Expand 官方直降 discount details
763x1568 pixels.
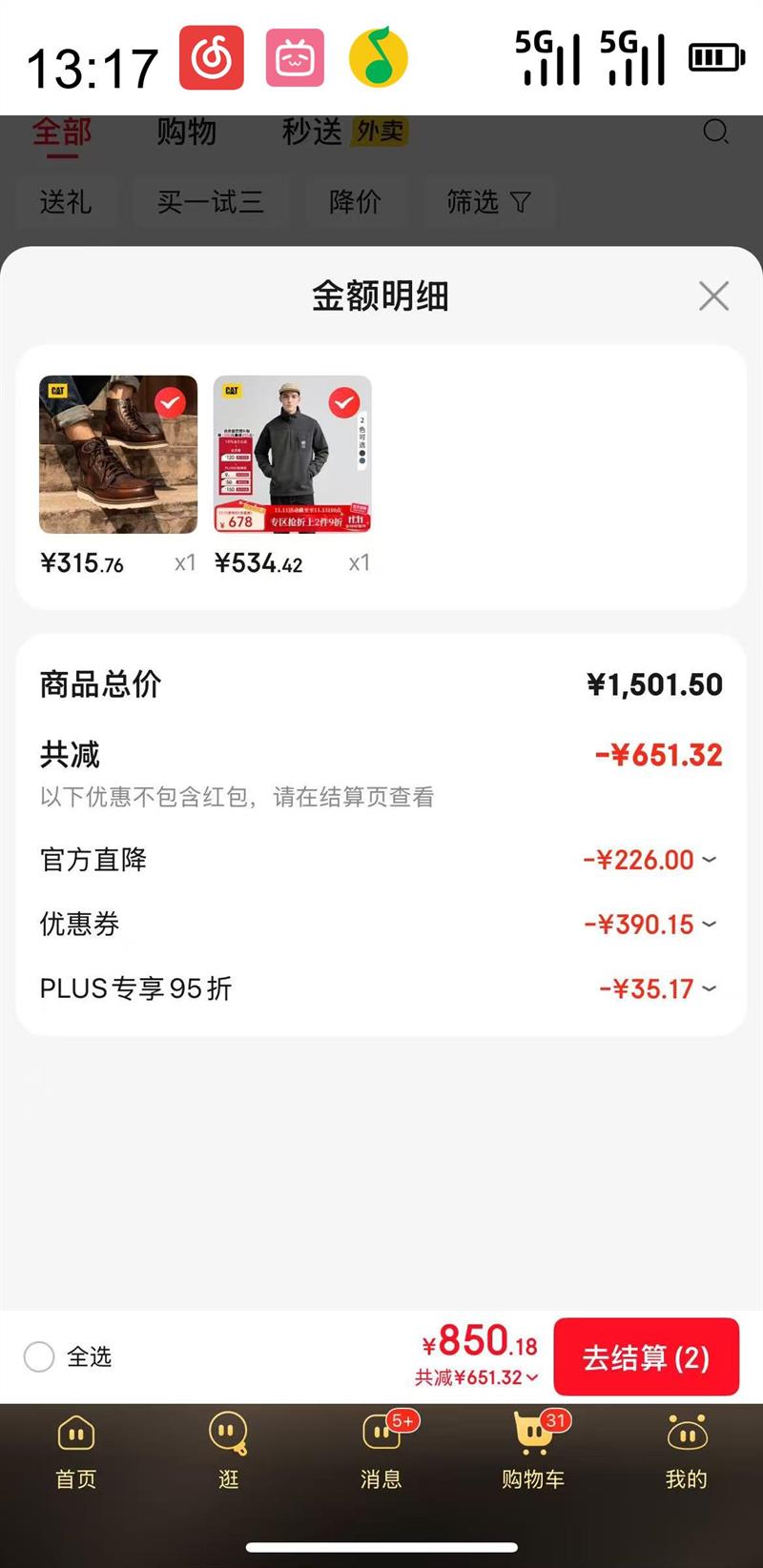709,860
